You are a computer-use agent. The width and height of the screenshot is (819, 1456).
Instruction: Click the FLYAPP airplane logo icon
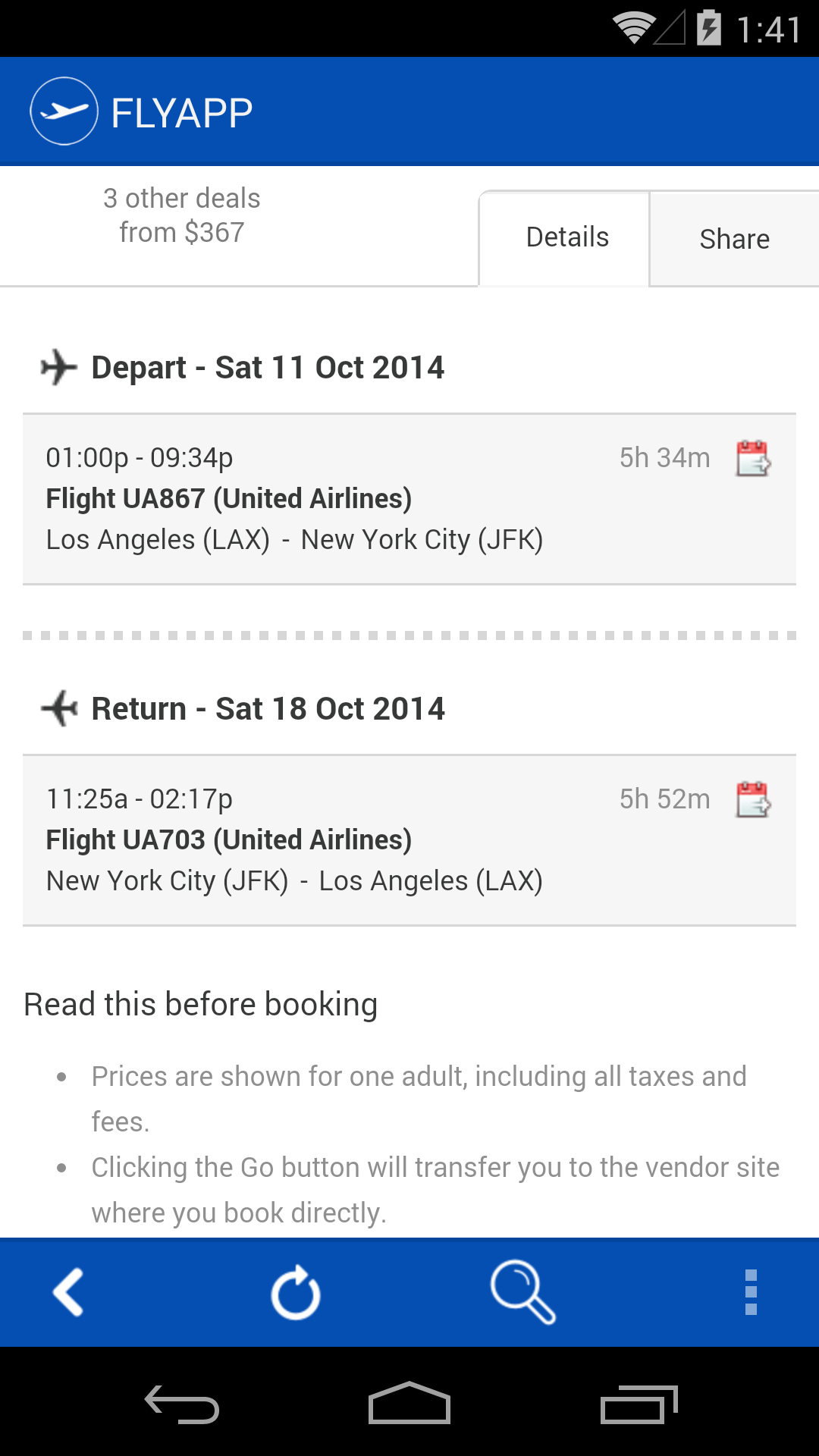pos(64,110)
